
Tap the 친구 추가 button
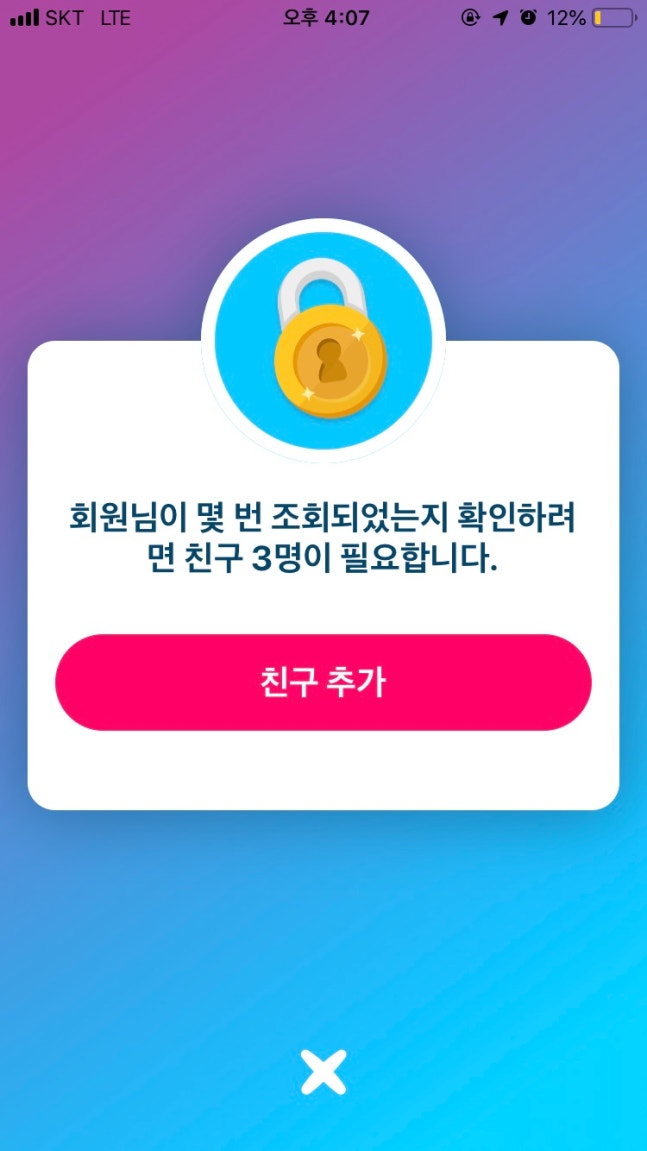(323, 682)
